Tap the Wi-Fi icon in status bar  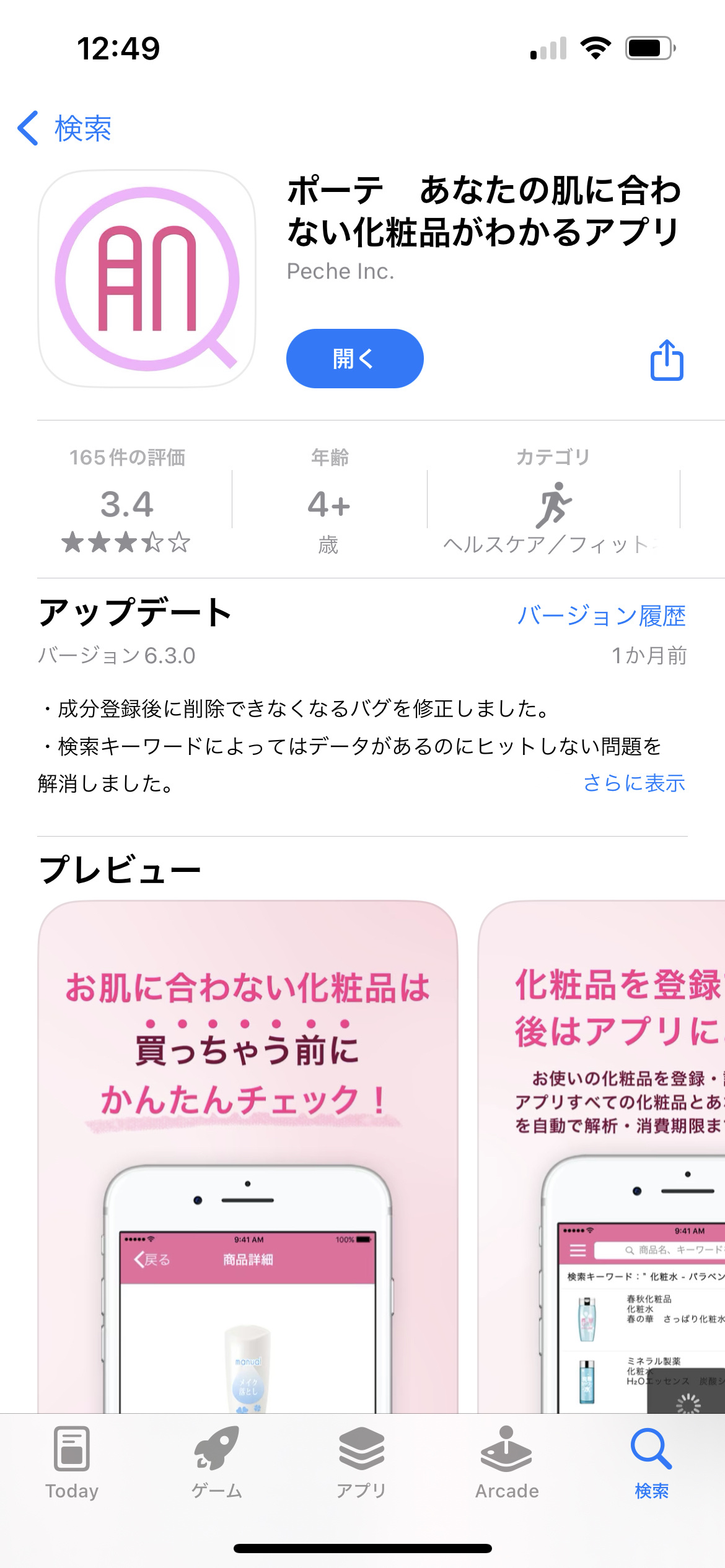pos(595,48)
